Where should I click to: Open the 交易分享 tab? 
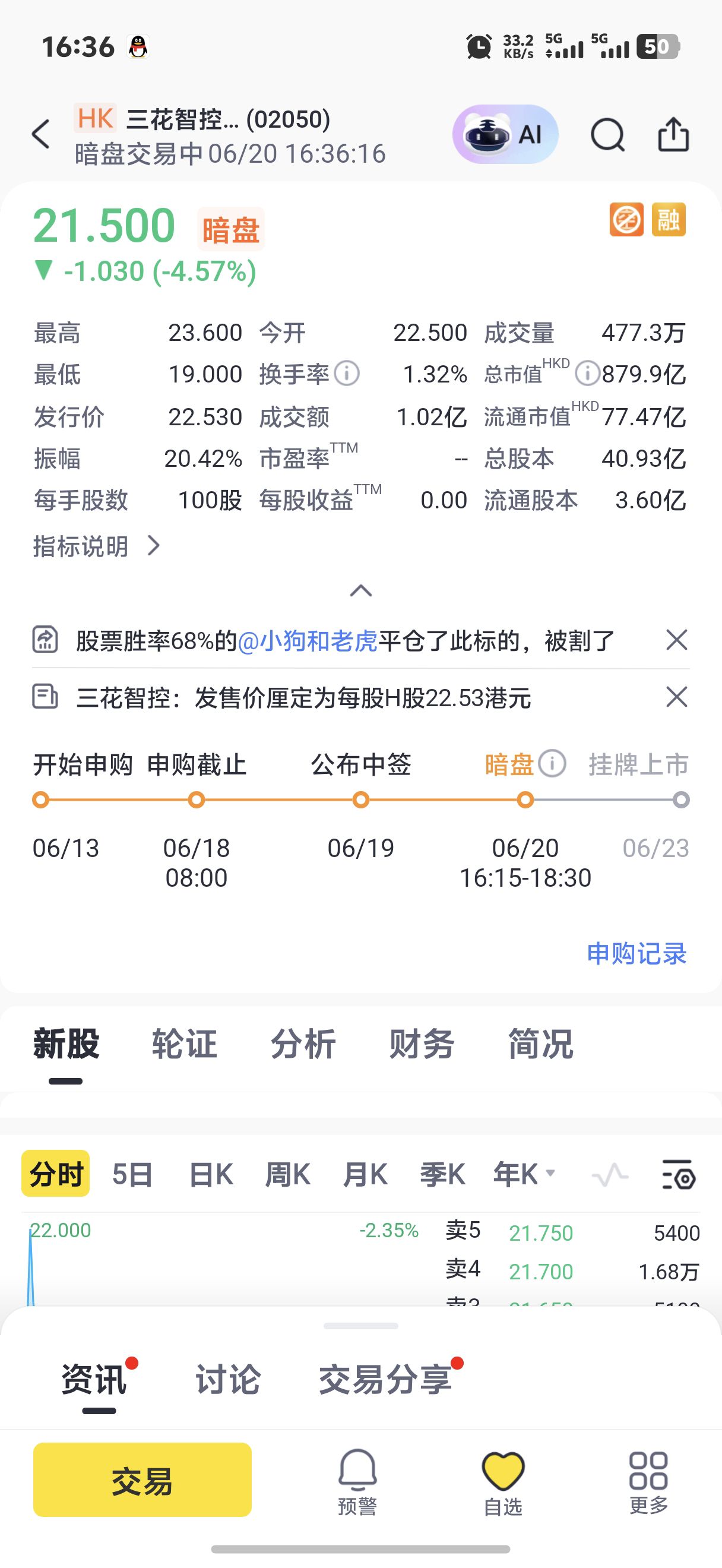(385, 1379)
